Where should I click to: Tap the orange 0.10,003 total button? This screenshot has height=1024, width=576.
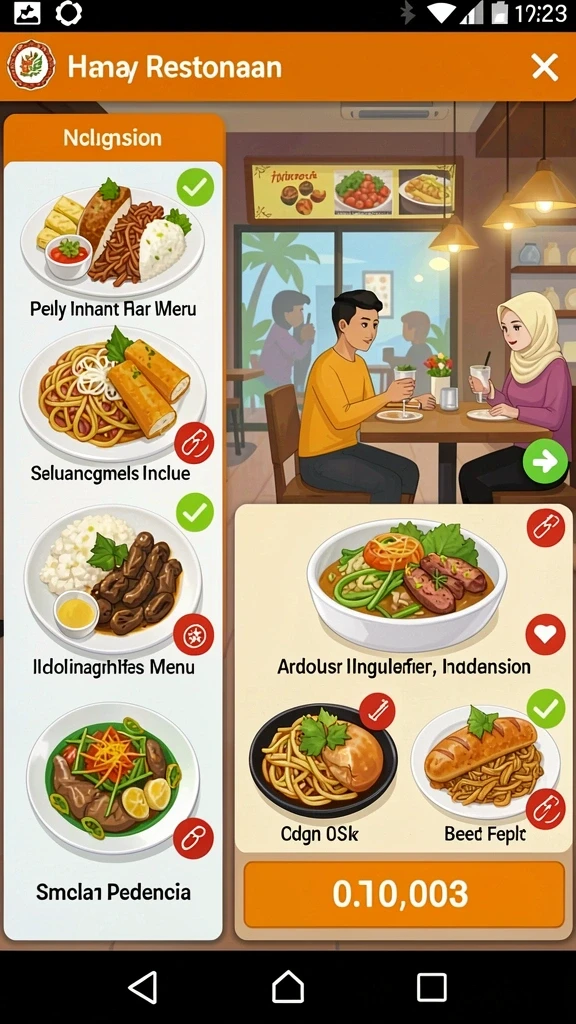[404, 894]
